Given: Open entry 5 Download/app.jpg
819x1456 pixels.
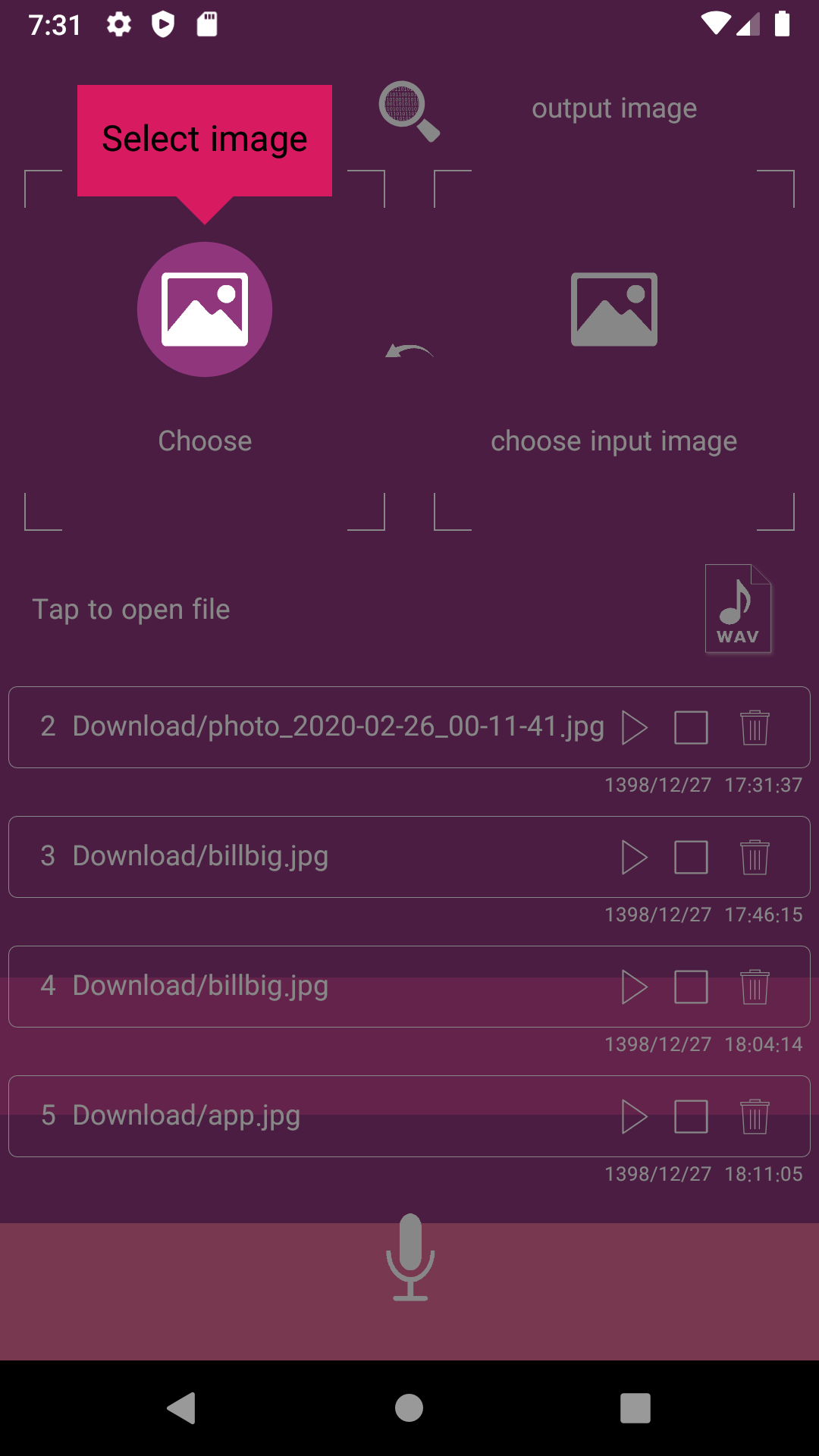Looking at the screenshot, I should point(171,1116).
